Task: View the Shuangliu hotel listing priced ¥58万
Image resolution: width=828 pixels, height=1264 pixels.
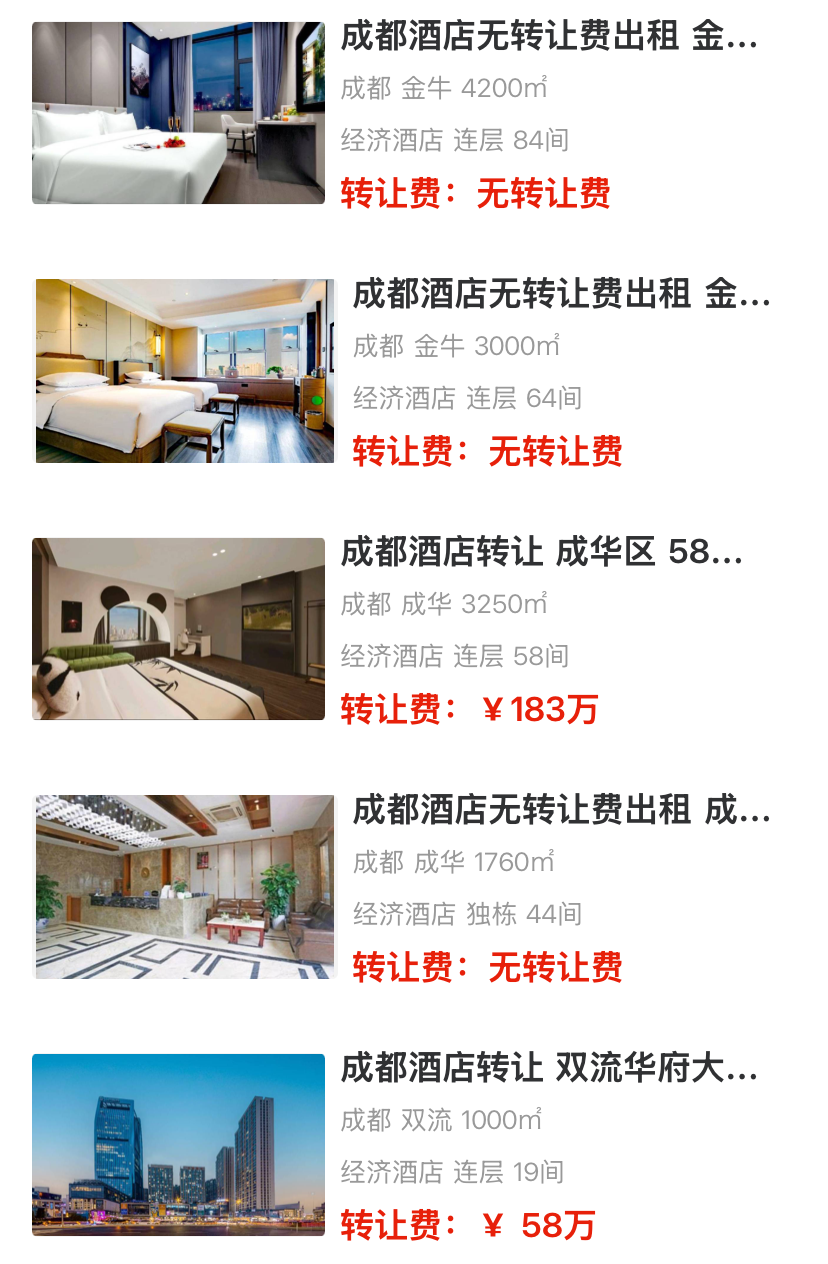Action: pyautogui.click(x=548, y=1069)
